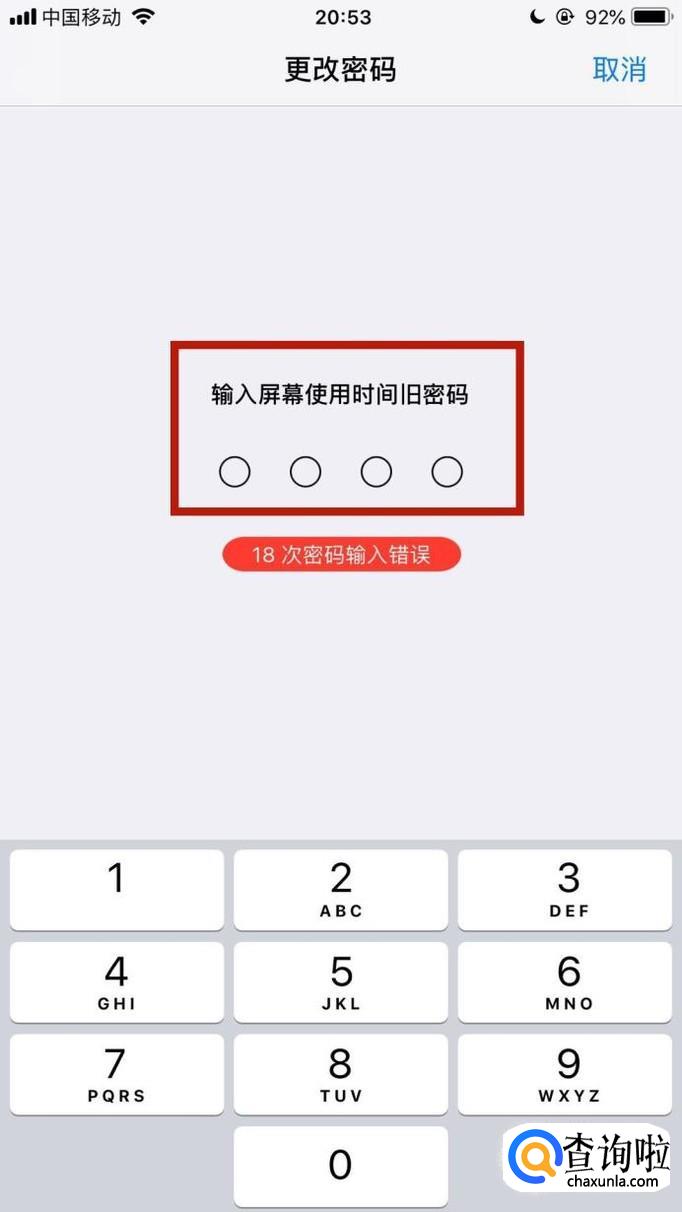Enter digit 5 on the keypad
The height and width of the screenshot is (1212, 682).
[x=341, y=982]
